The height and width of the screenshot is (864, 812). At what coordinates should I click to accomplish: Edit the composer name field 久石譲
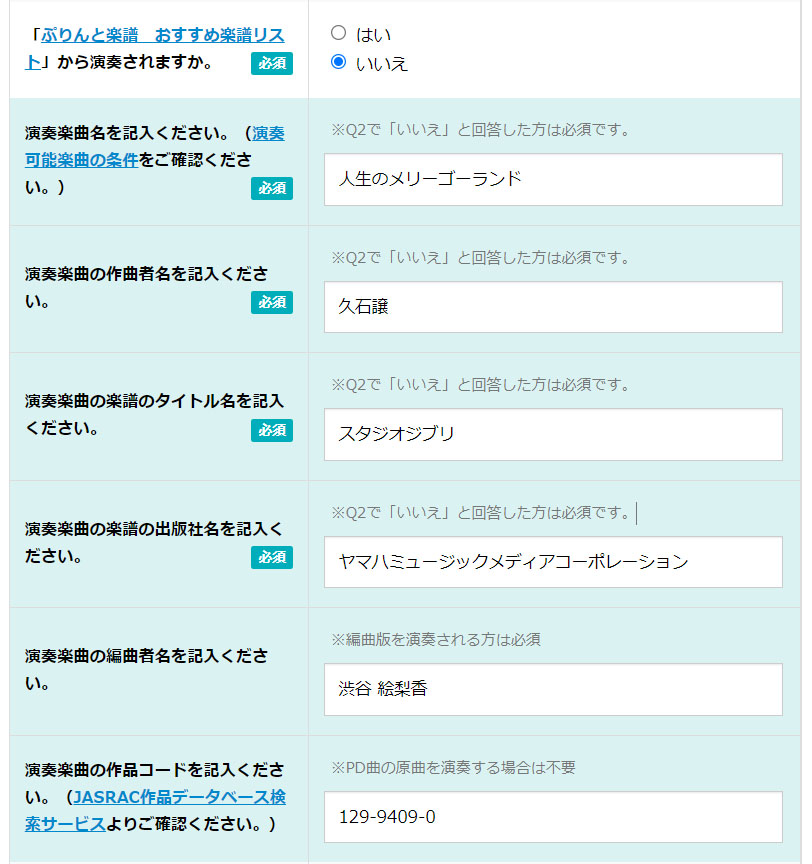coord(552,307)
